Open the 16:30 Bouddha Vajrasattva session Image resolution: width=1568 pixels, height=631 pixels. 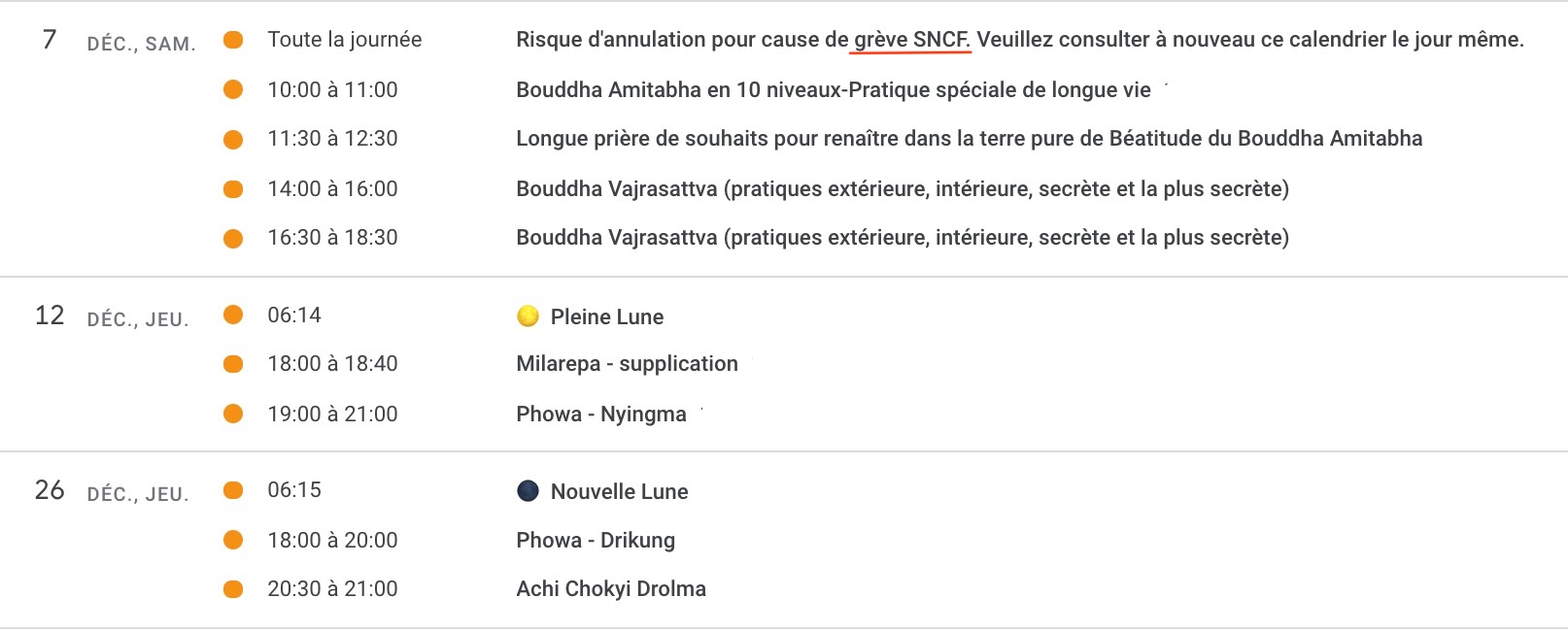(x=902, y=238)
